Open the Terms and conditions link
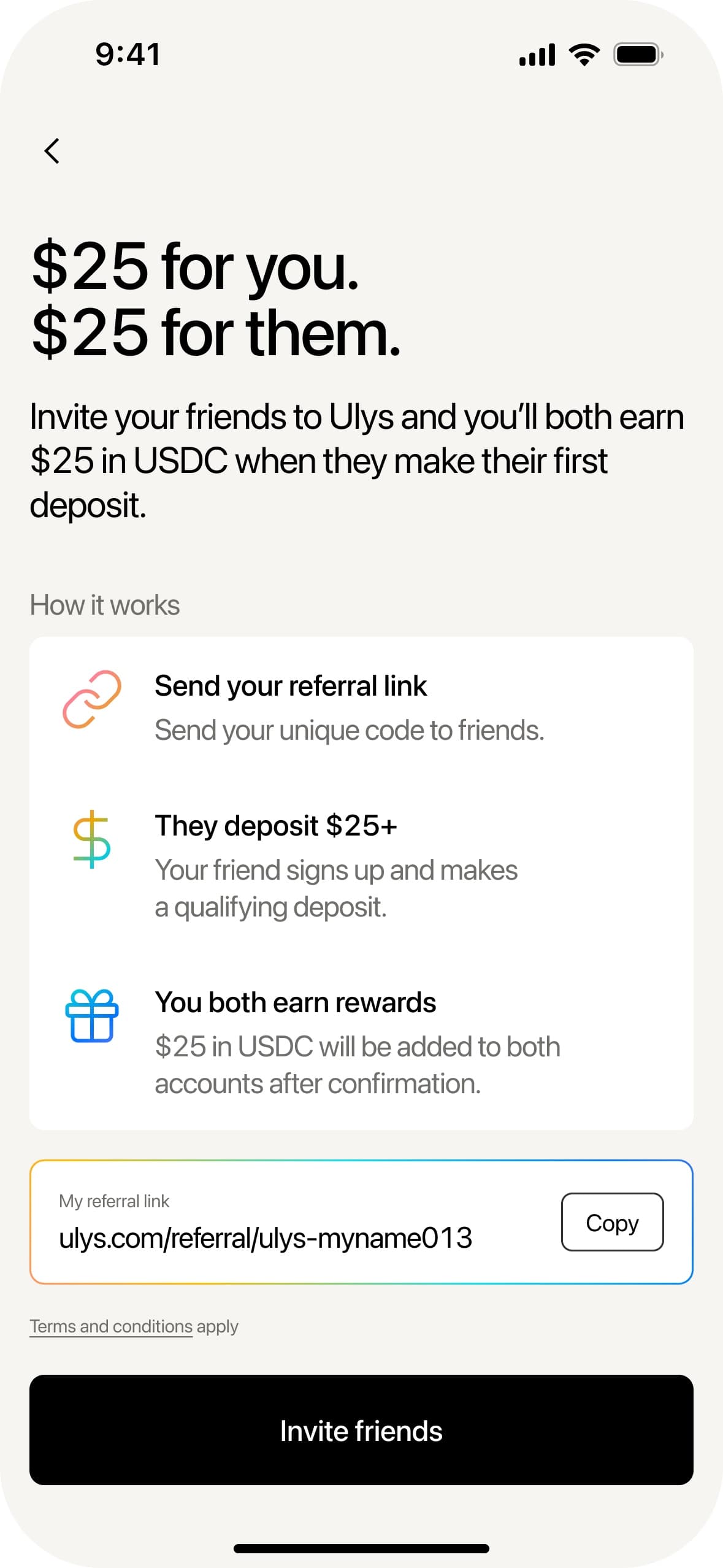Viewport: 723px width, 1568px height. [110, 1326]
